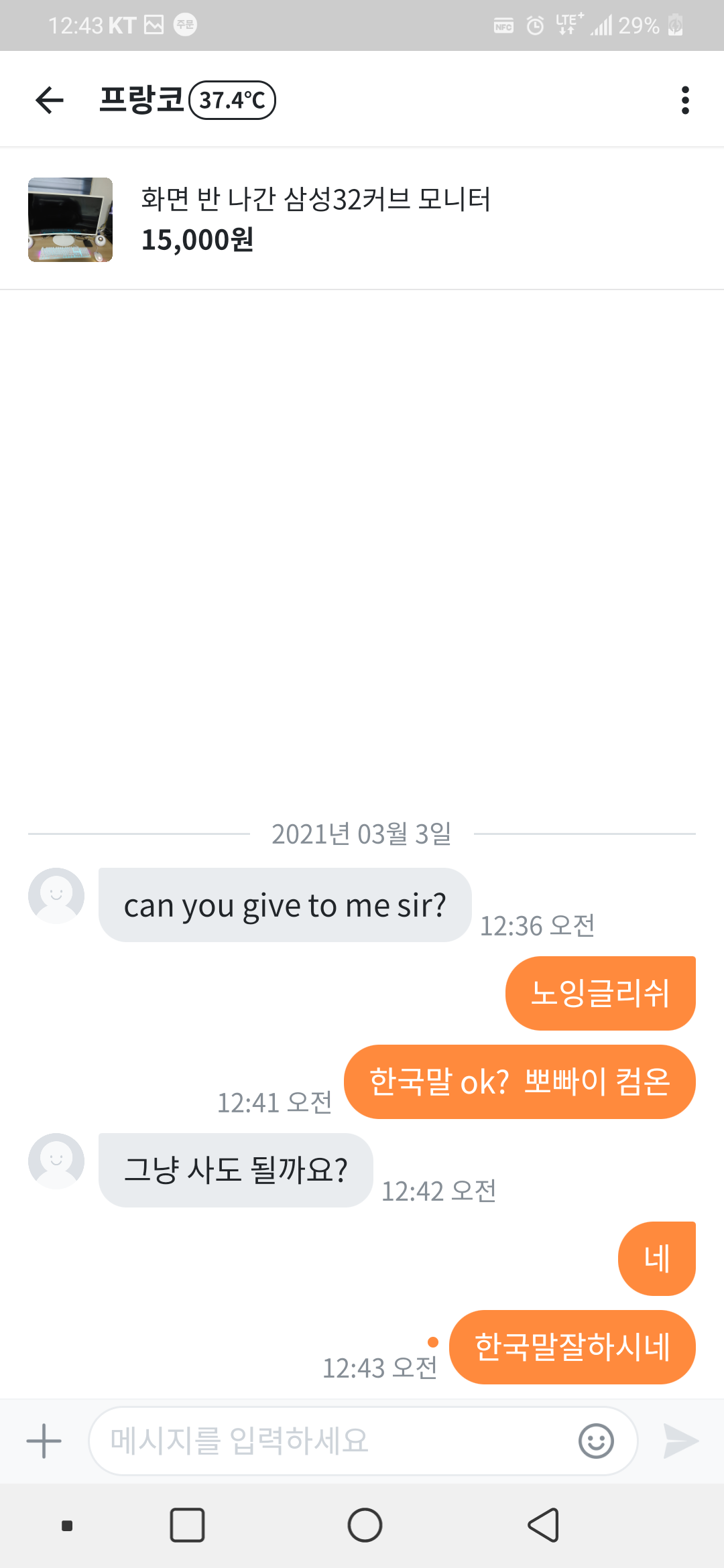Tap the plus attachment icon
The height and width of the screenshot is (1568, 724).
point(44,1441)
